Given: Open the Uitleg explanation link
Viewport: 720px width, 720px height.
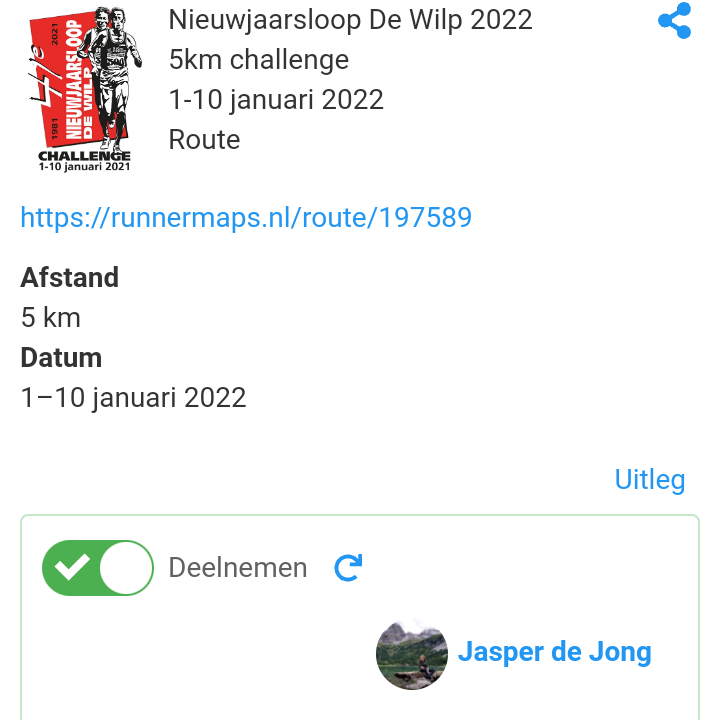Looking at the screenshot, I should 650,480.
